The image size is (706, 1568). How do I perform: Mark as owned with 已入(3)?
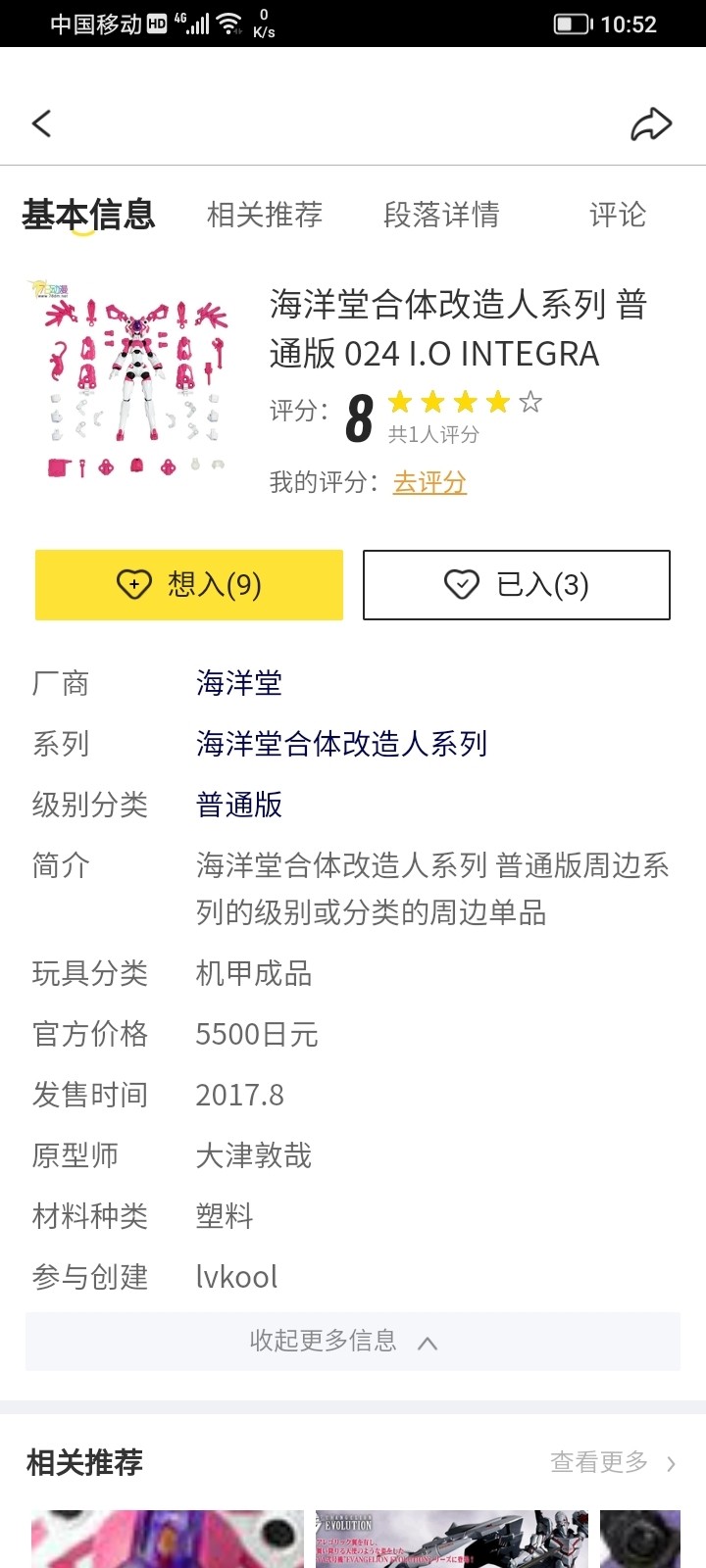[517, 585]
